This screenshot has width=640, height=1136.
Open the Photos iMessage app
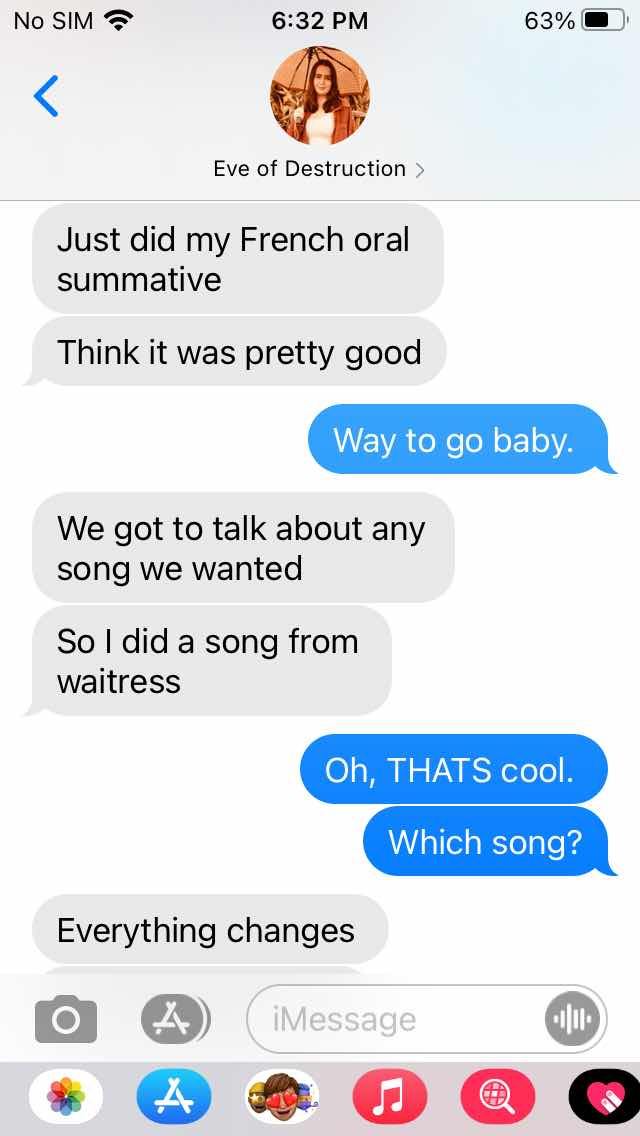[66, 1098]
